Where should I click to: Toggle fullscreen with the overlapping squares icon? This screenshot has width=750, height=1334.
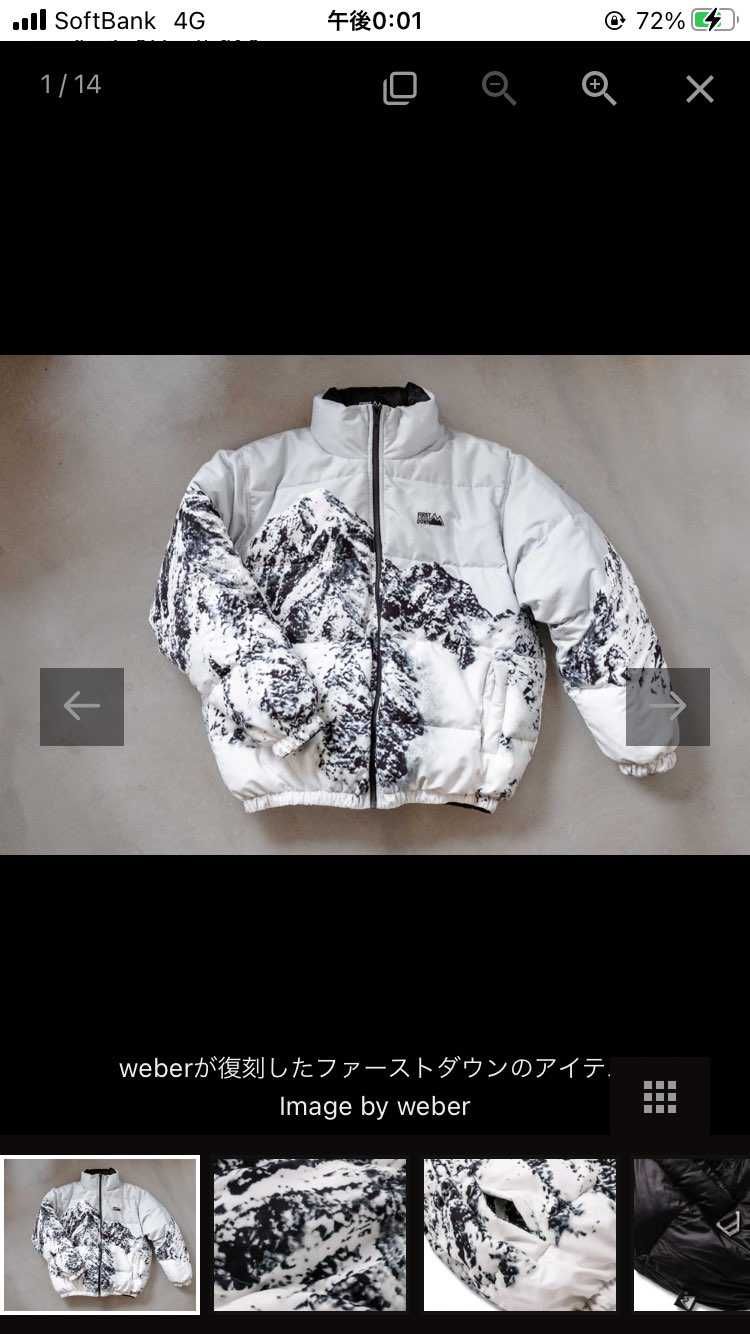(x=399, y=89)
